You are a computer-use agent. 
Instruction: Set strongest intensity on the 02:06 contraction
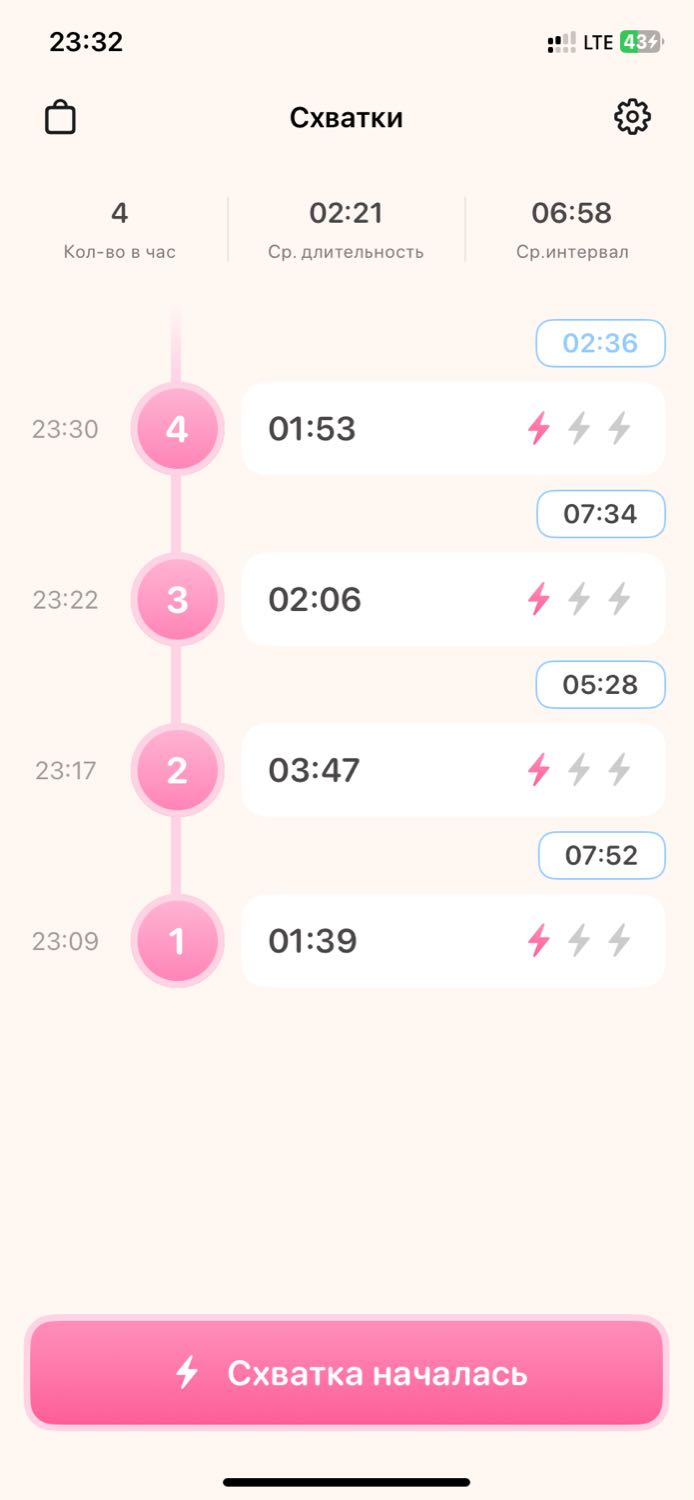620,600
